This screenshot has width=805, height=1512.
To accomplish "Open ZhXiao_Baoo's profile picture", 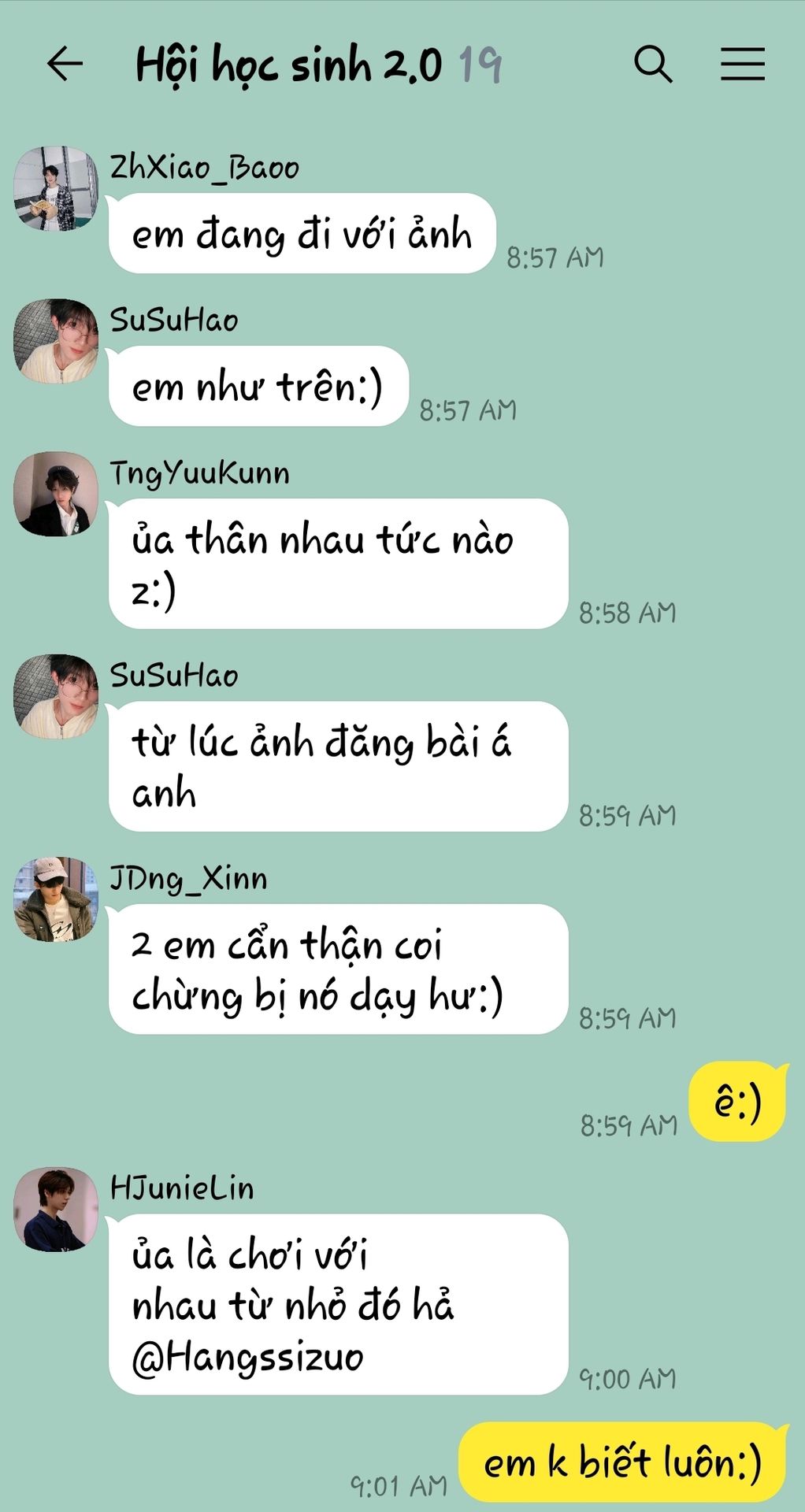I will coord(56,188).
